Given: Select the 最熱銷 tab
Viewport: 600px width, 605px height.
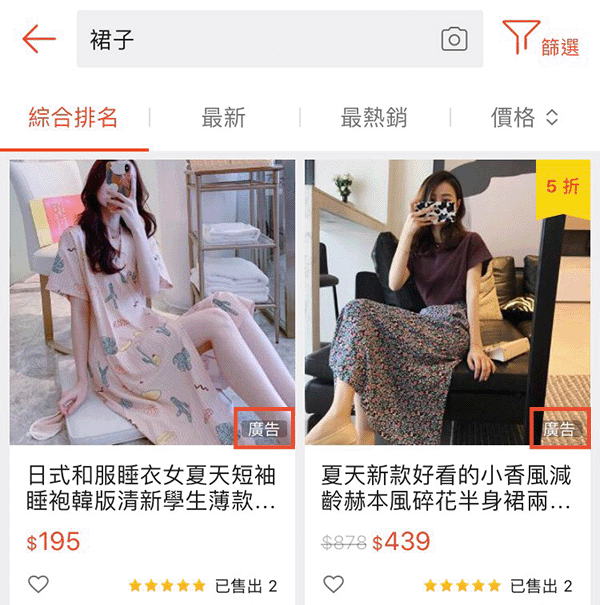Looking at the screenshot, I should click(x=373, y=118).
